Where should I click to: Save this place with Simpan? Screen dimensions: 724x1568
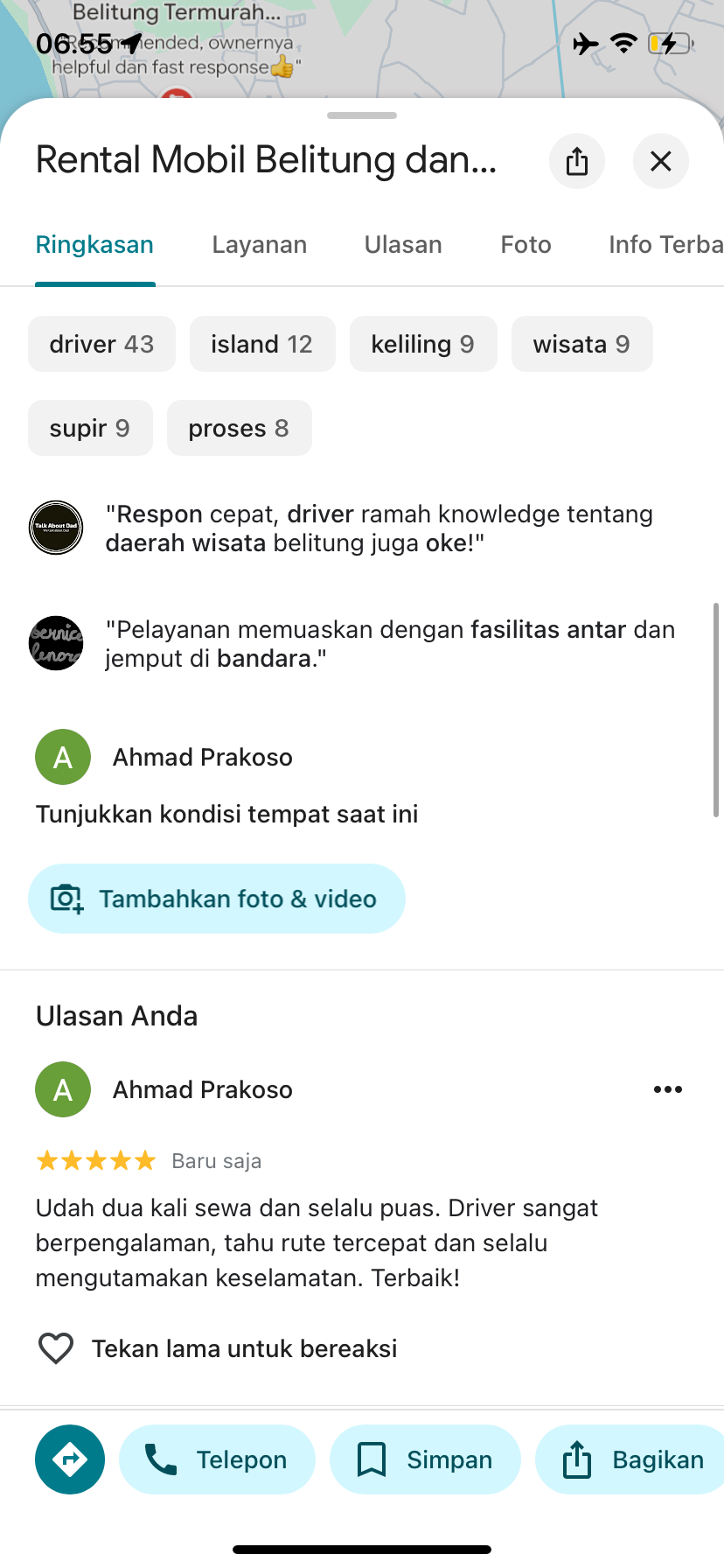coord(425,1459)
